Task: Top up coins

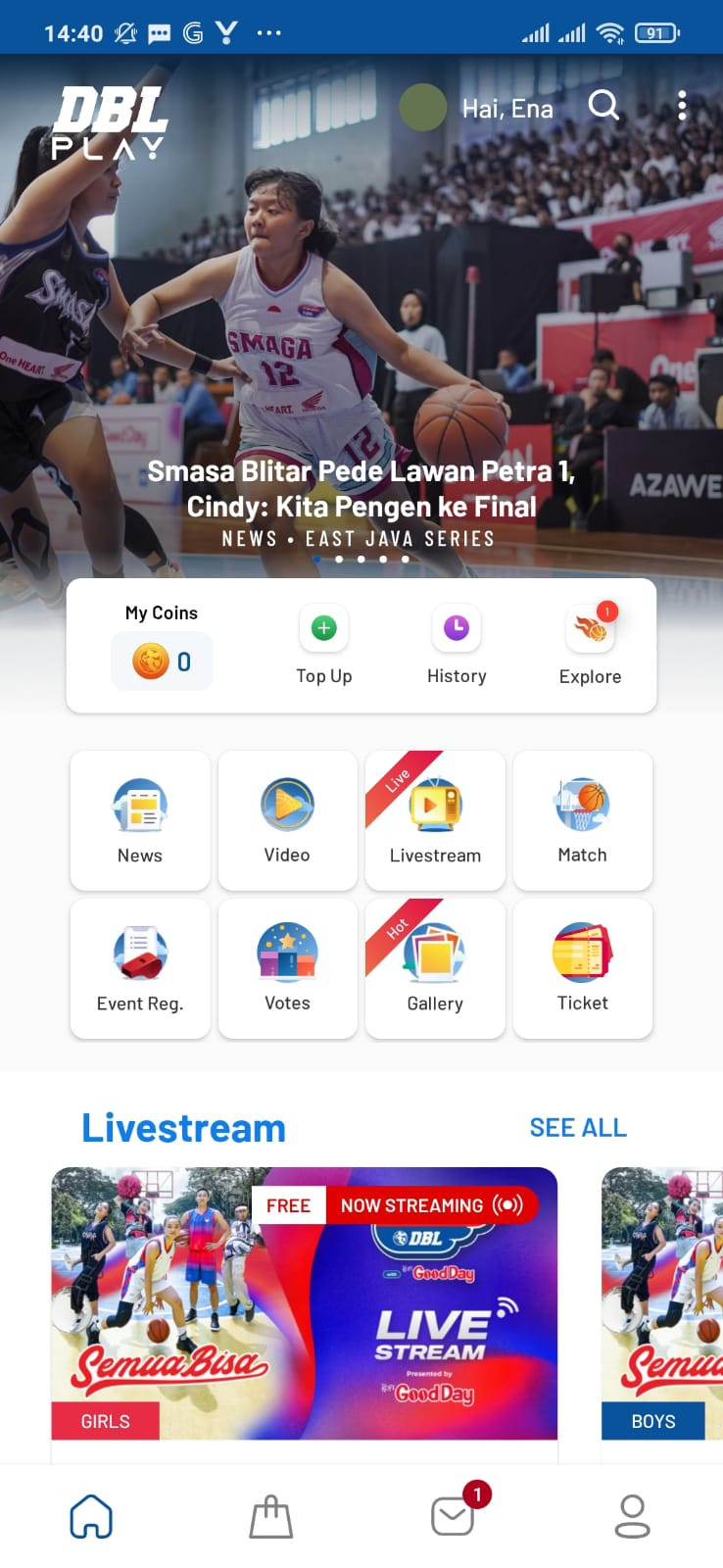Action: [x=324, y=645]
